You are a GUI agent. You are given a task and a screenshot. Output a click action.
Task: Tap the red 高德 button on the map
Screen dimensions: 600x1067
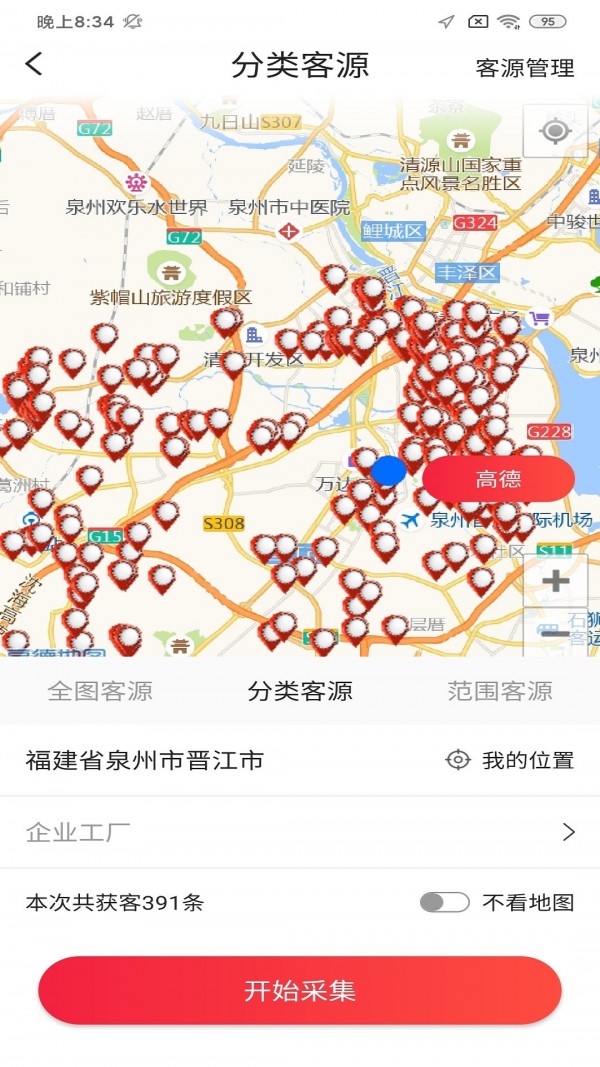click(498, 479)
